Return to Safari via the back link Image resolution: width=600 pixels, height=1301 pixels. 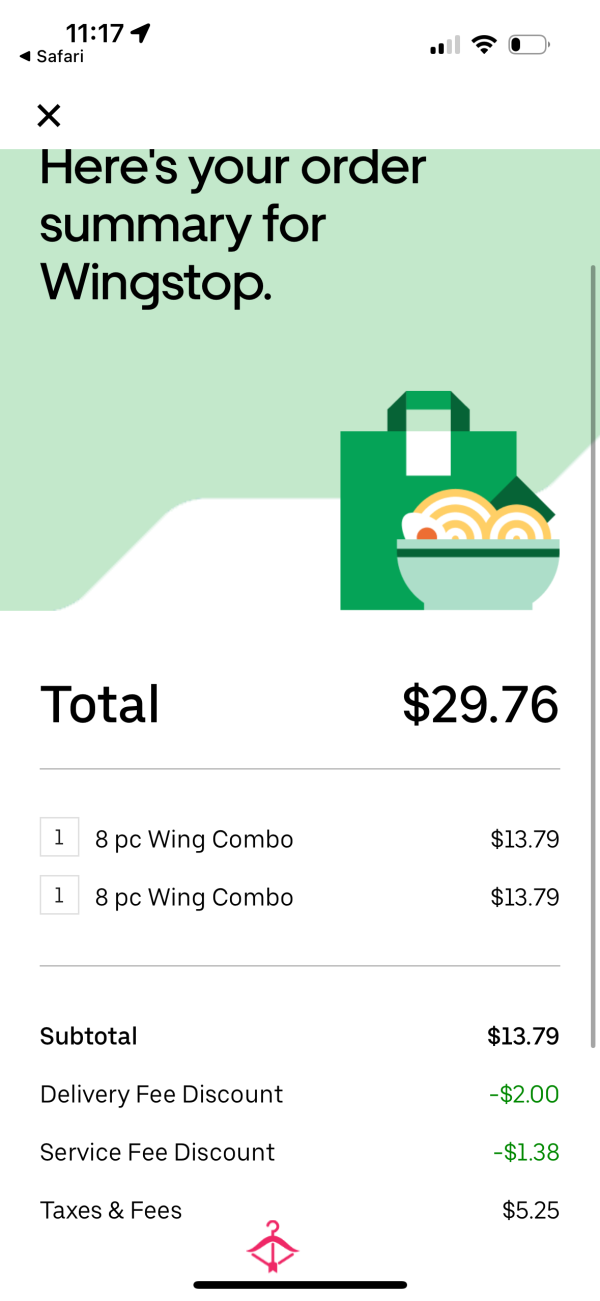[x=51, y=57]
